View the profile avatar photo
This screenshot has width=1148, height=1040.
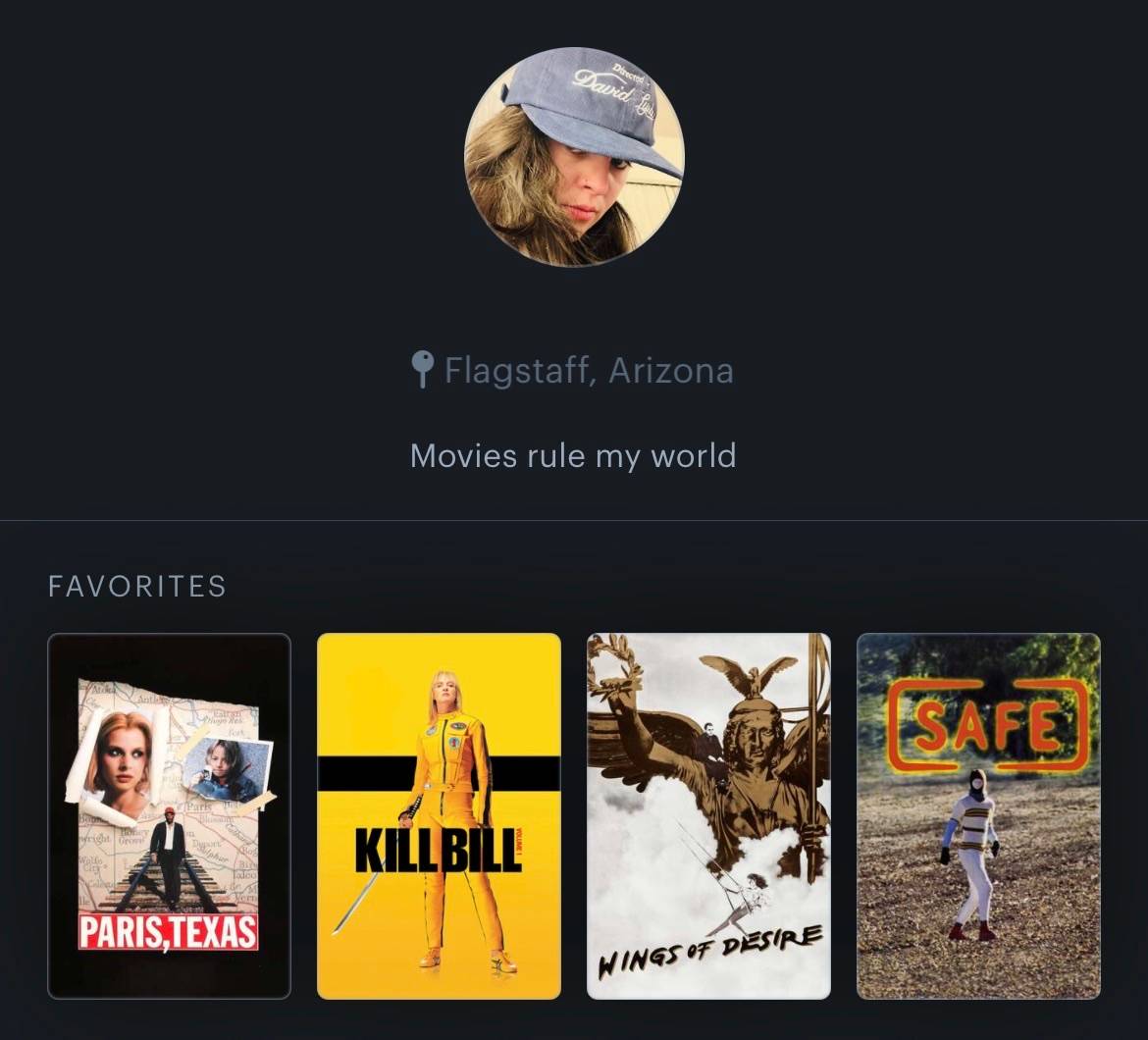pyautogui.click(x=574, y=157)
